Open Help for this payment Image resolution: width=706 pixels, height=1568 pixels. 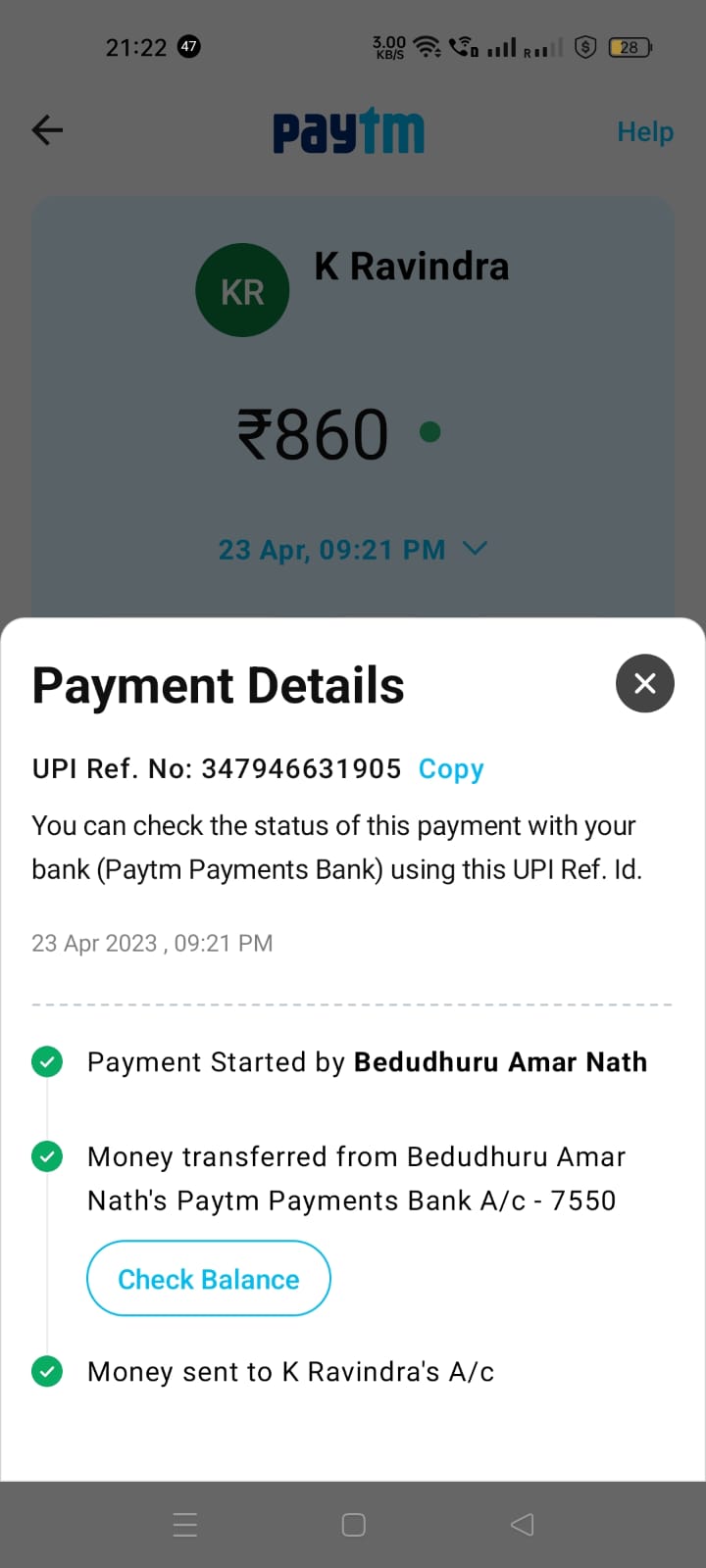pos(644,131)
